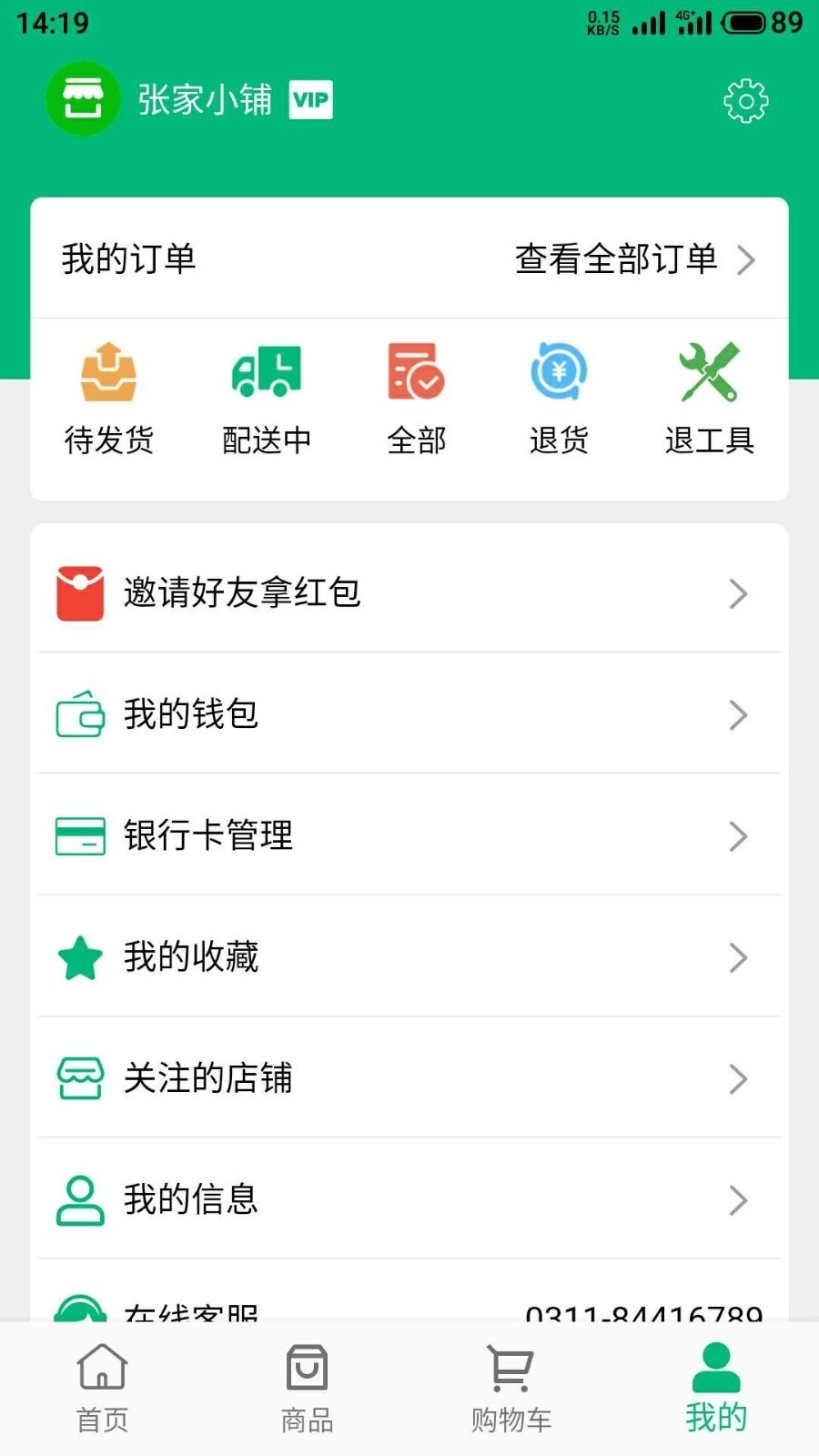Tap the VIP badge next to store name
This screenshot has width=819, height=1456.
pyautogui.click(x=309, y=101)
